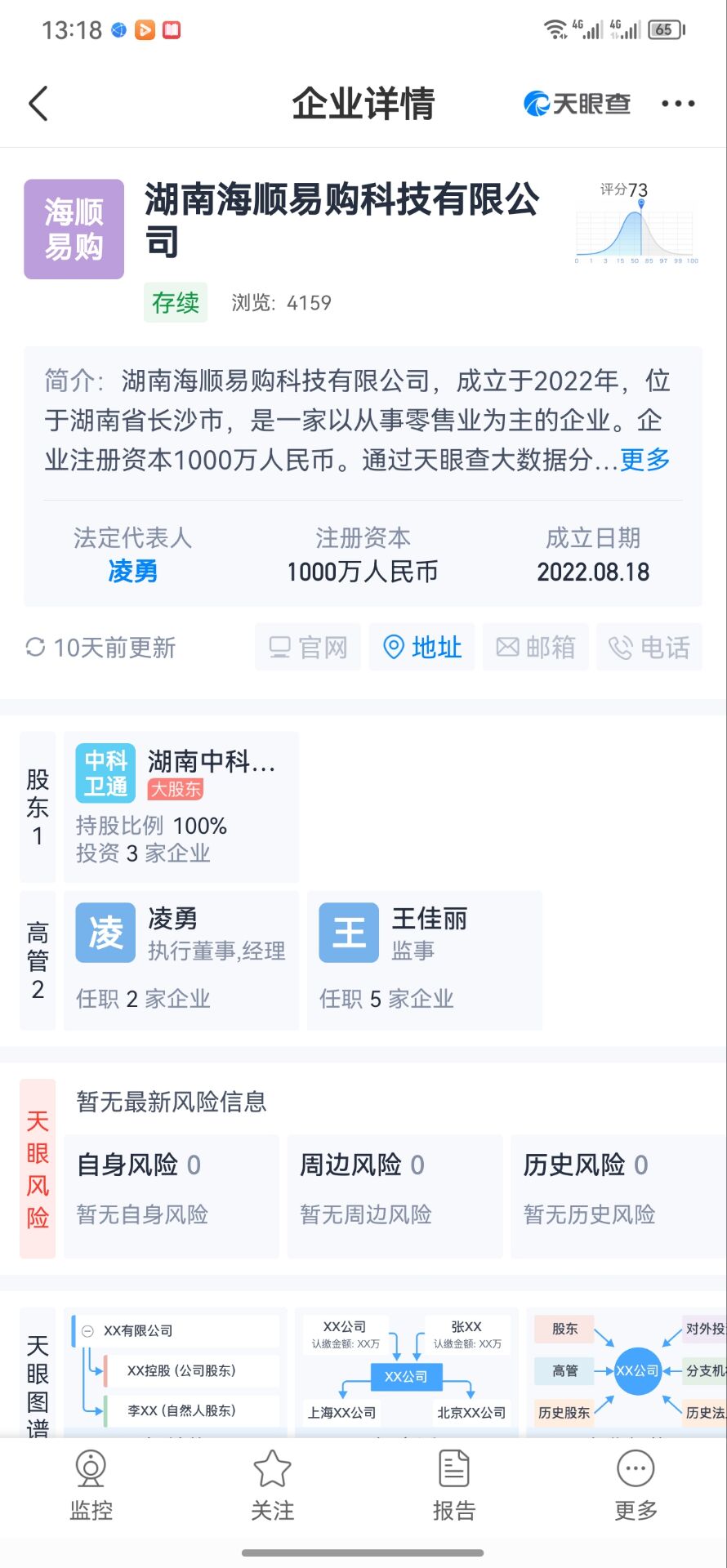Expand shareholder card 湖南中科...
This screenshot has width=727, height=1568.
pyautogui.click(x=180, y=807)
